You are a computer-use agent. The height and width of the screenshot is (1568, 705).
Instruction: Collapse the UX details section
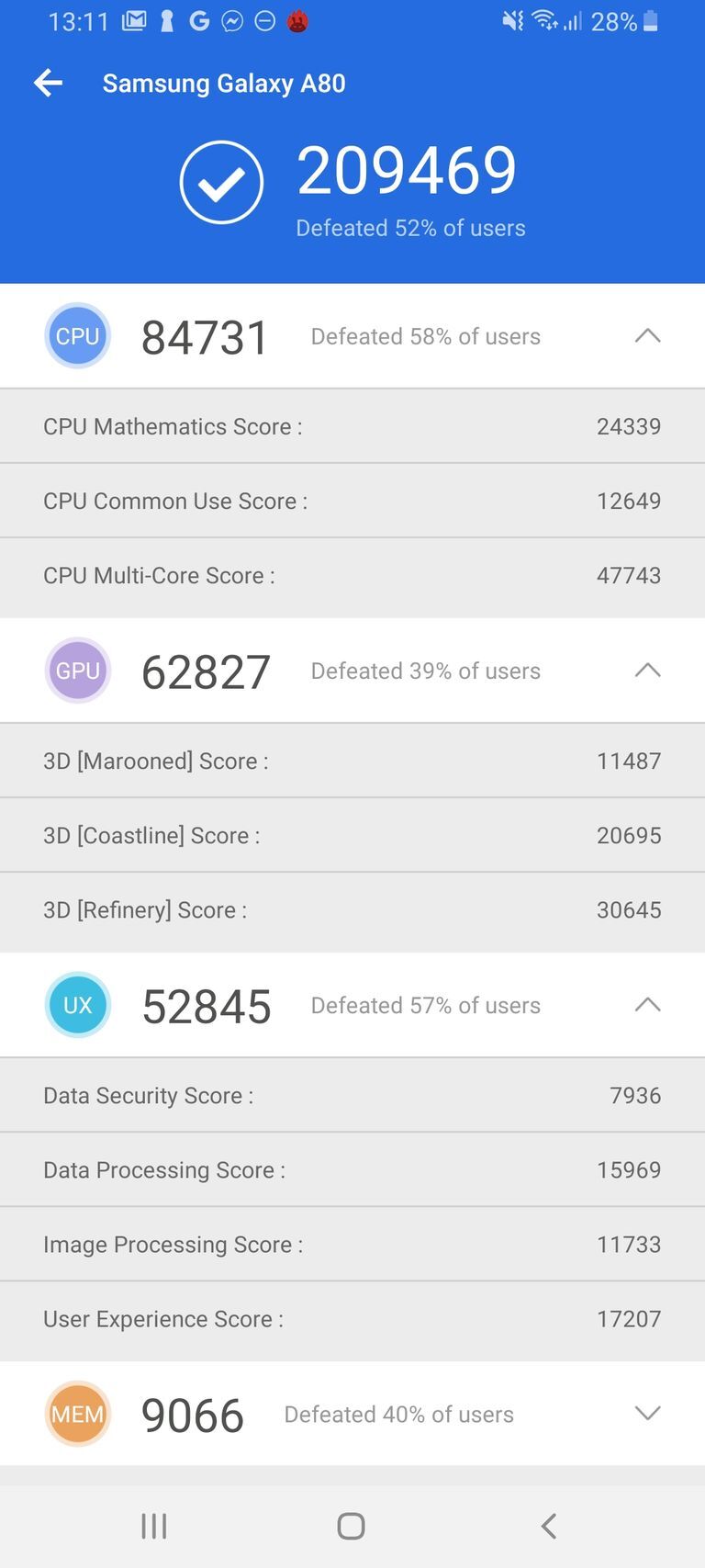coord(648,1005)
